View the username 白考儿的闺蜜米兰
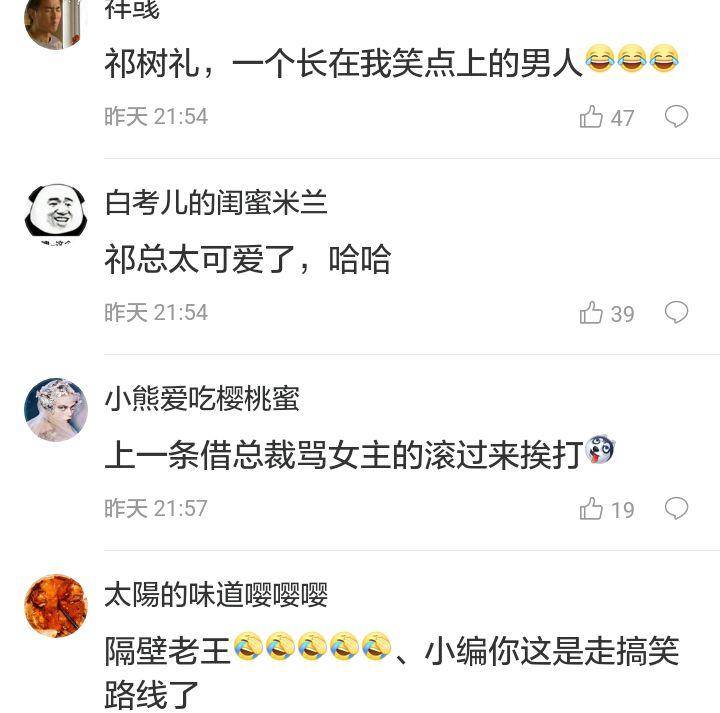Image resolution: width=720 pixels, height=713 pixels. [216, 203]
